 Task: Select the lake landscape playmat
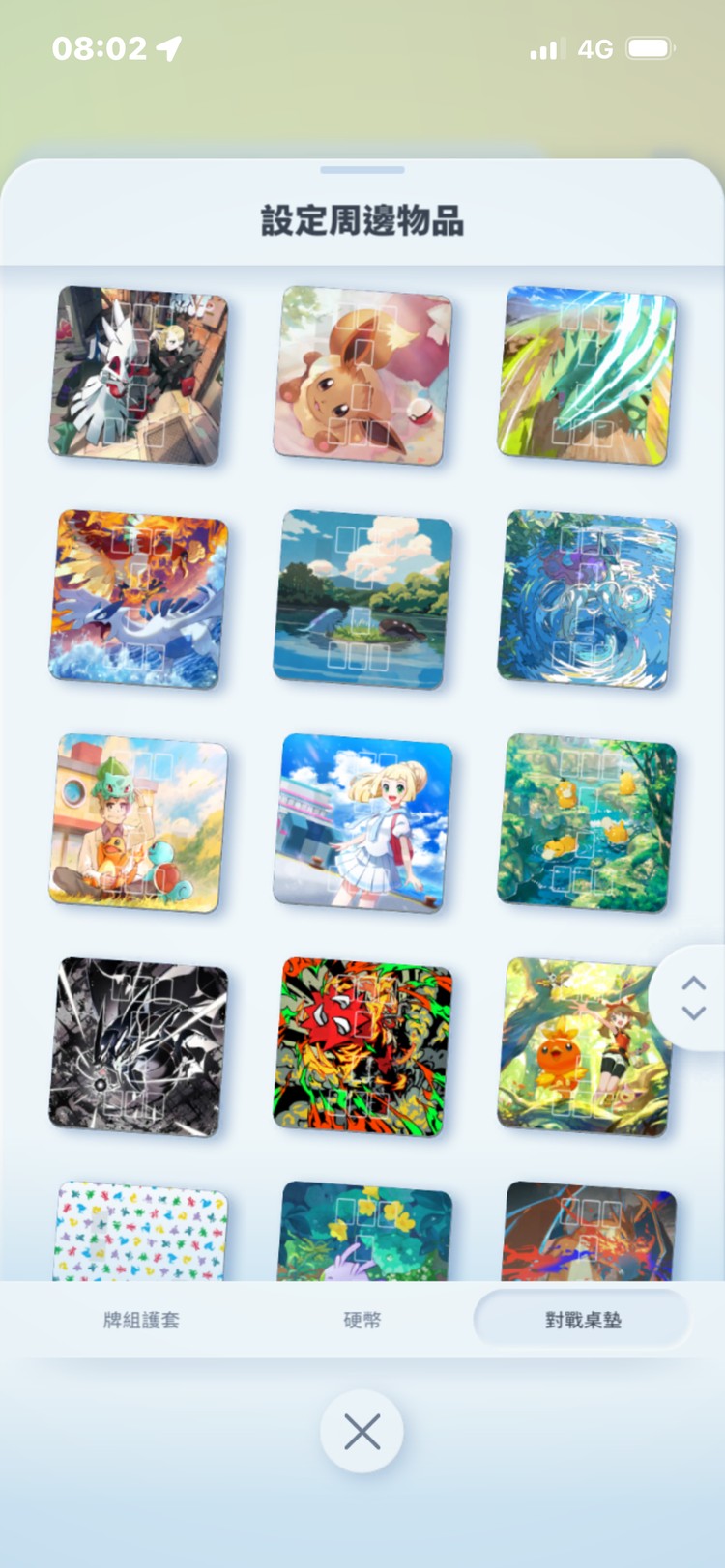click(362, 599)
